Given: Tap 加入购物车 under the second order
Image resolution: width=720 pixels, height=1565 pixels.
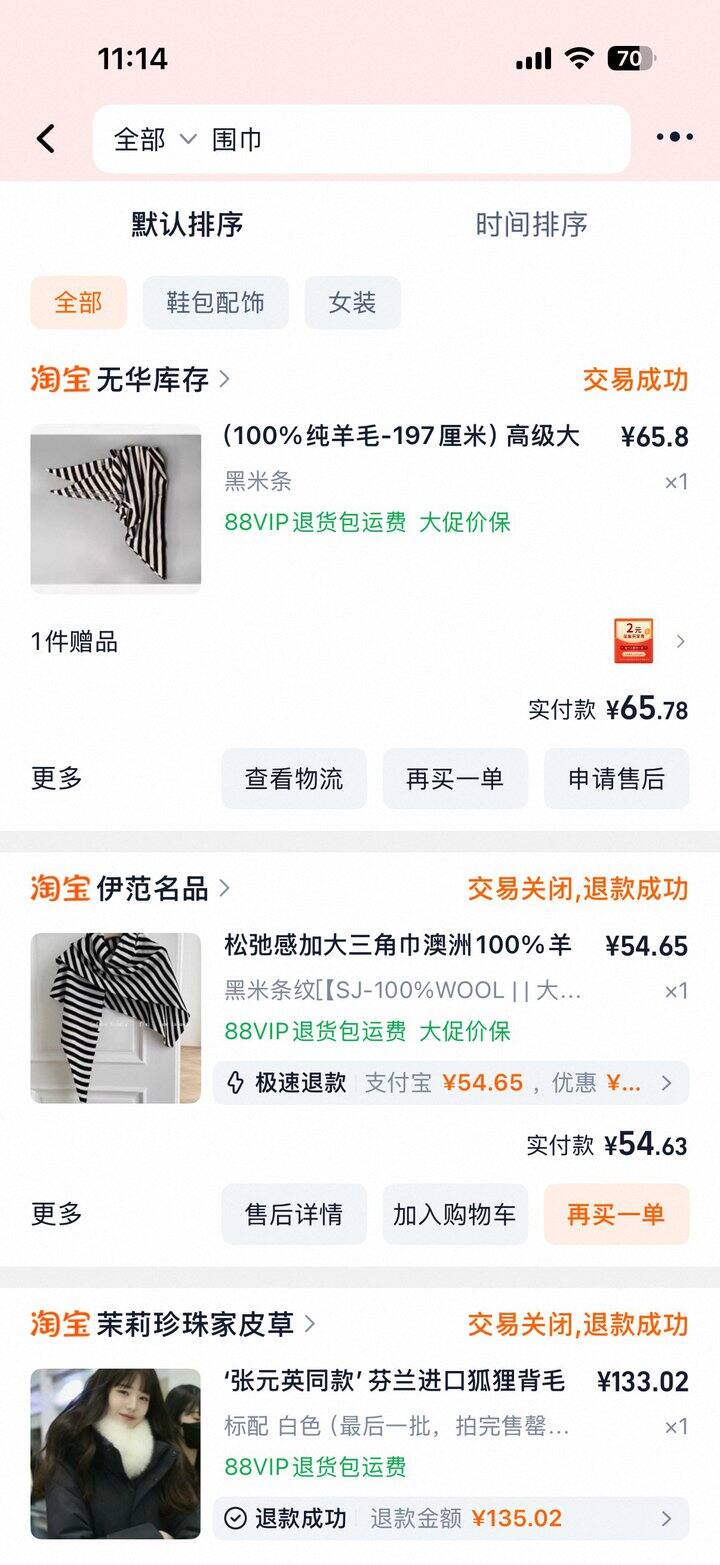Looking at the screenshot, I should pos(455,1214).
